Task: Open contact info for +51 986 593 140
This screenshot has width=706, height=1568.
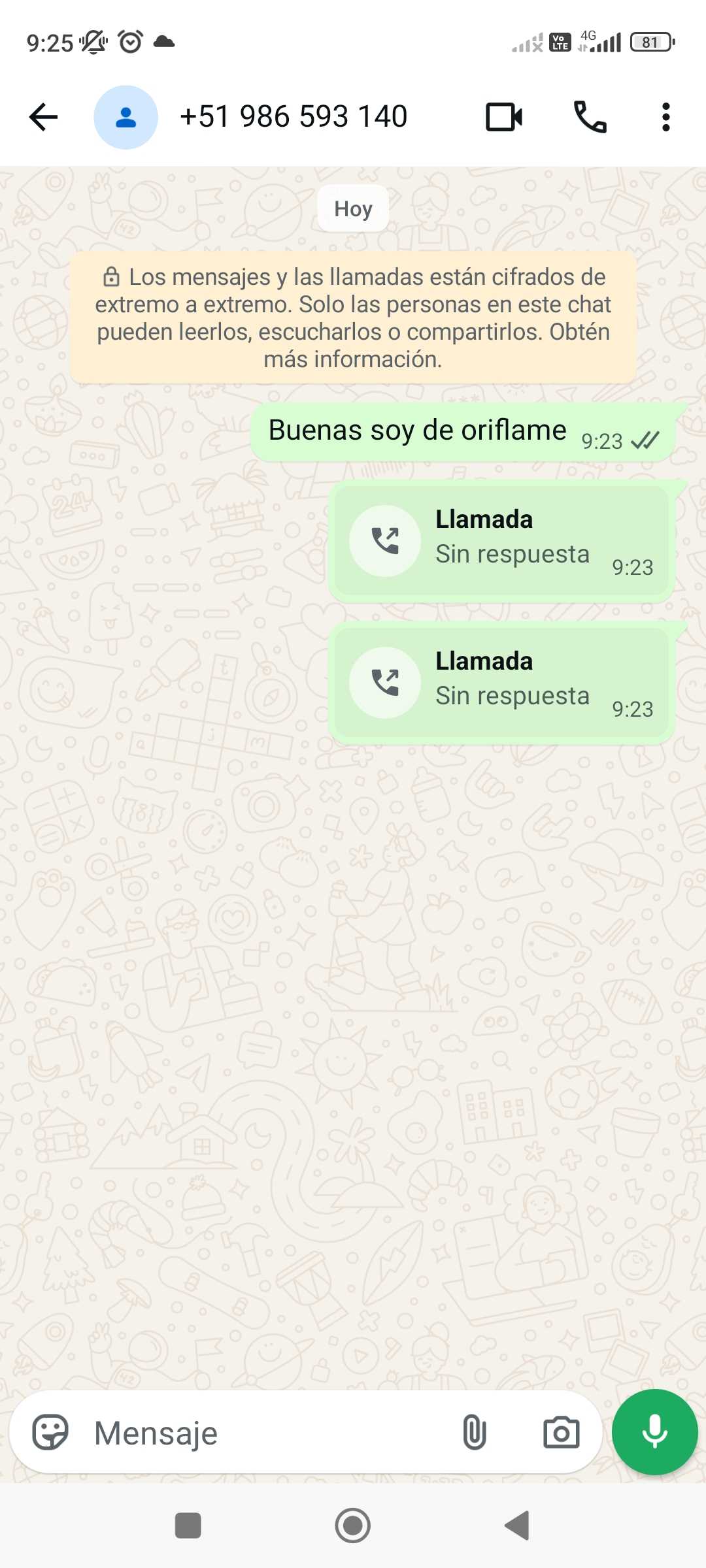Action: click(293, 118)
